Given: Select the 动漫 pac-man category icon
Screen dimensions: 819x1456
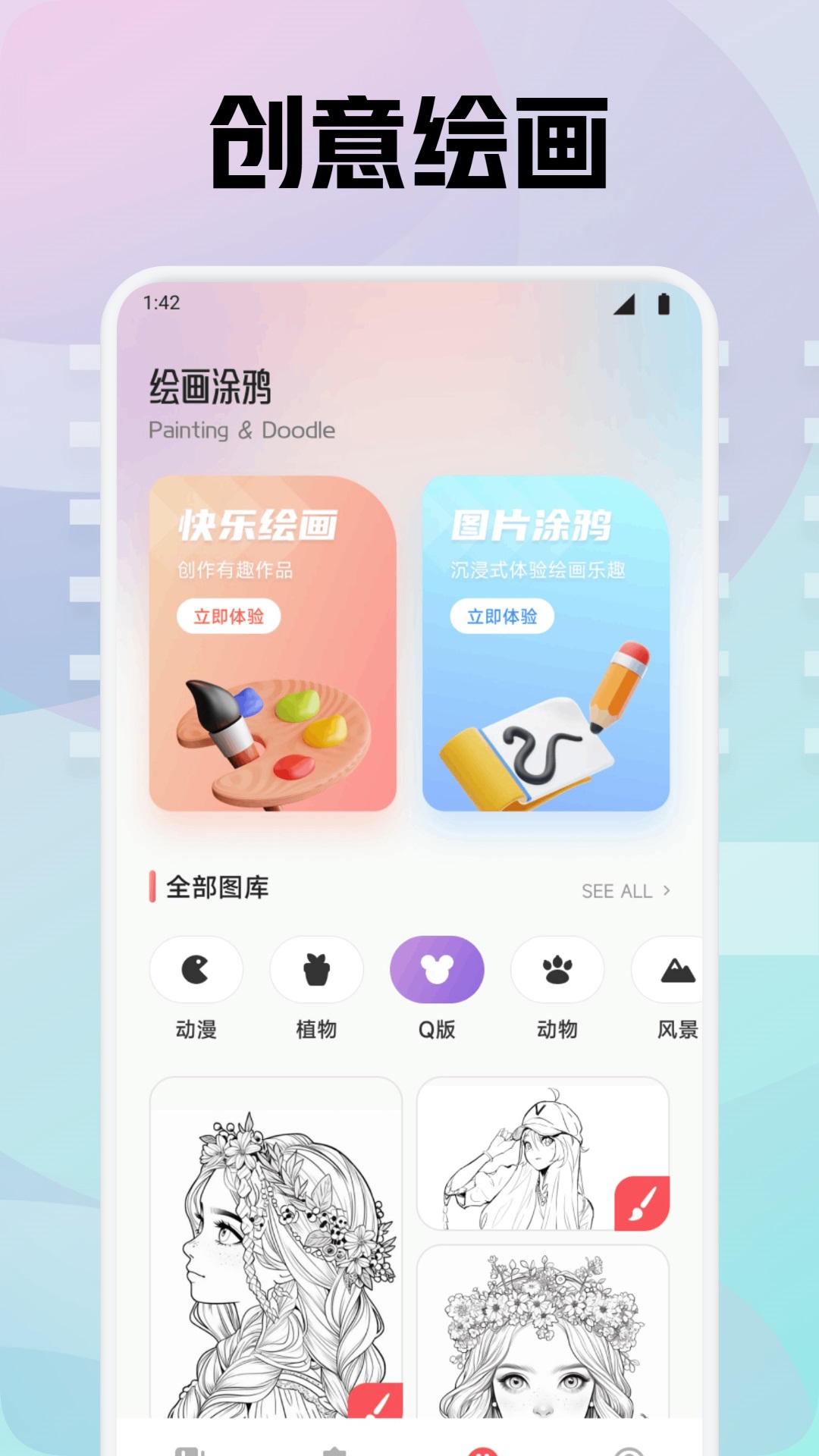Looking at the screenshot, I should (196, 968).
